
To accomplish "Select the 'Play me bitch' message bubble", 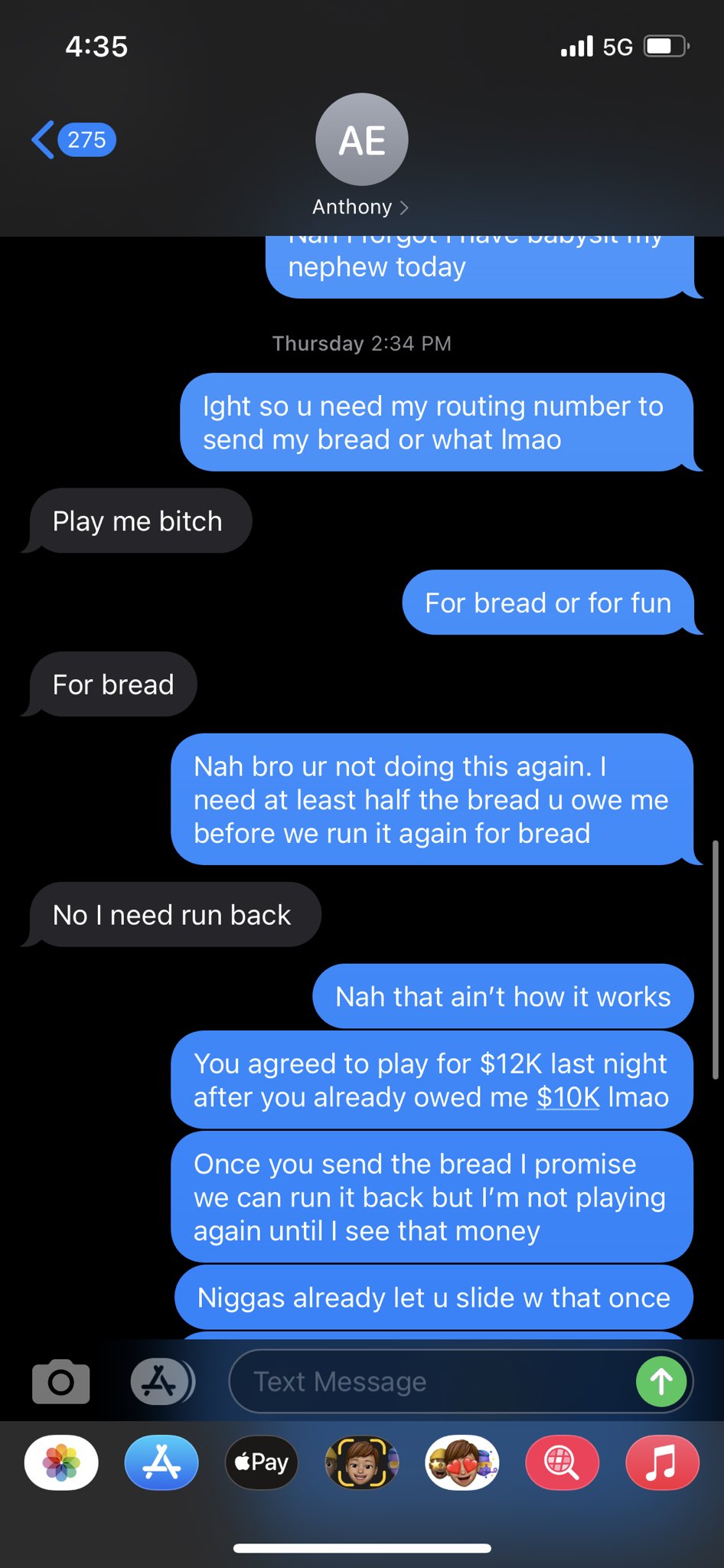I will (137, 521).
